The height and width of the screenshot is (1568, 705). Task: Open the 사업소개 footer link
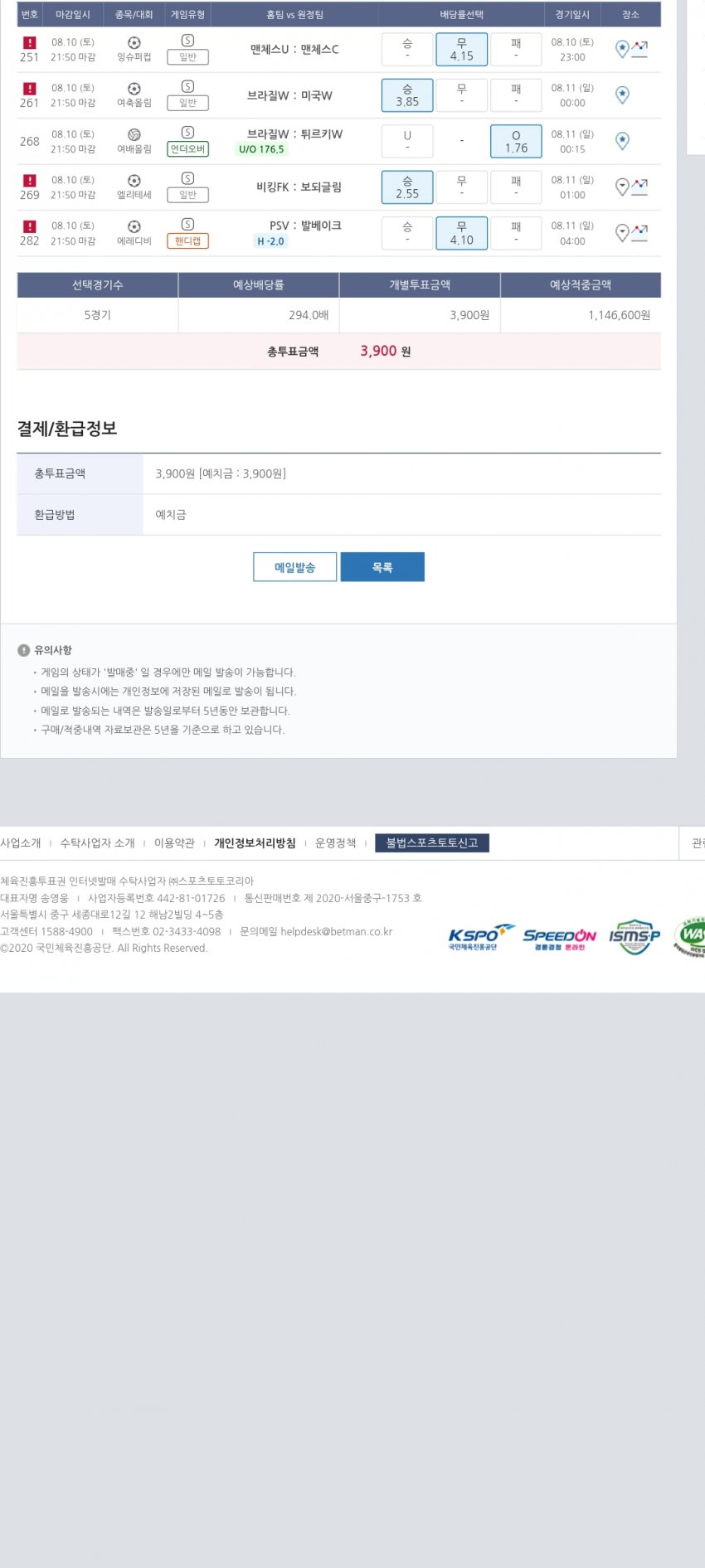tap(21, 843)
